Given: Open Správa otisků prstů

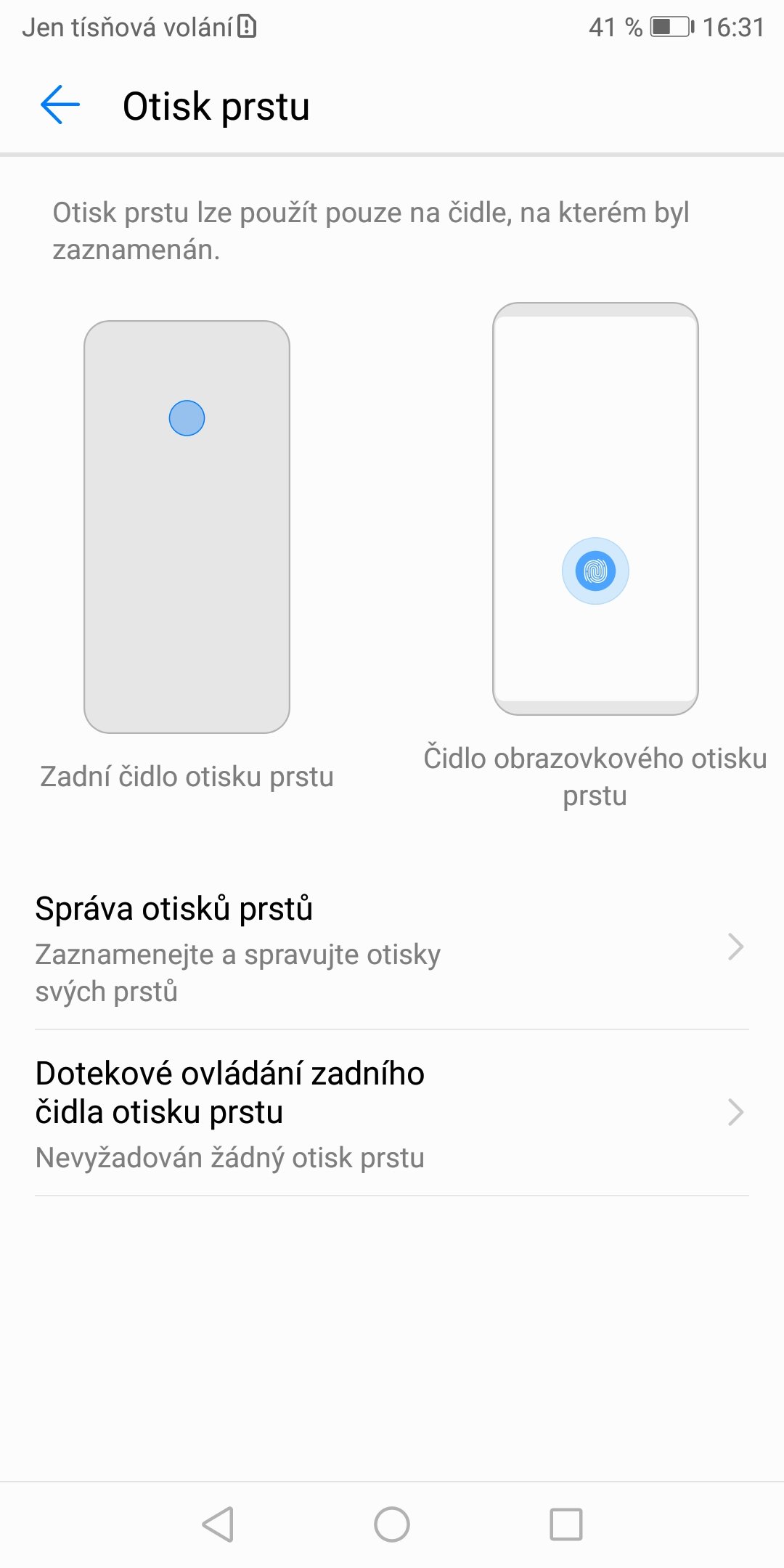Looking at the screenshot, I should click(392, 947).
